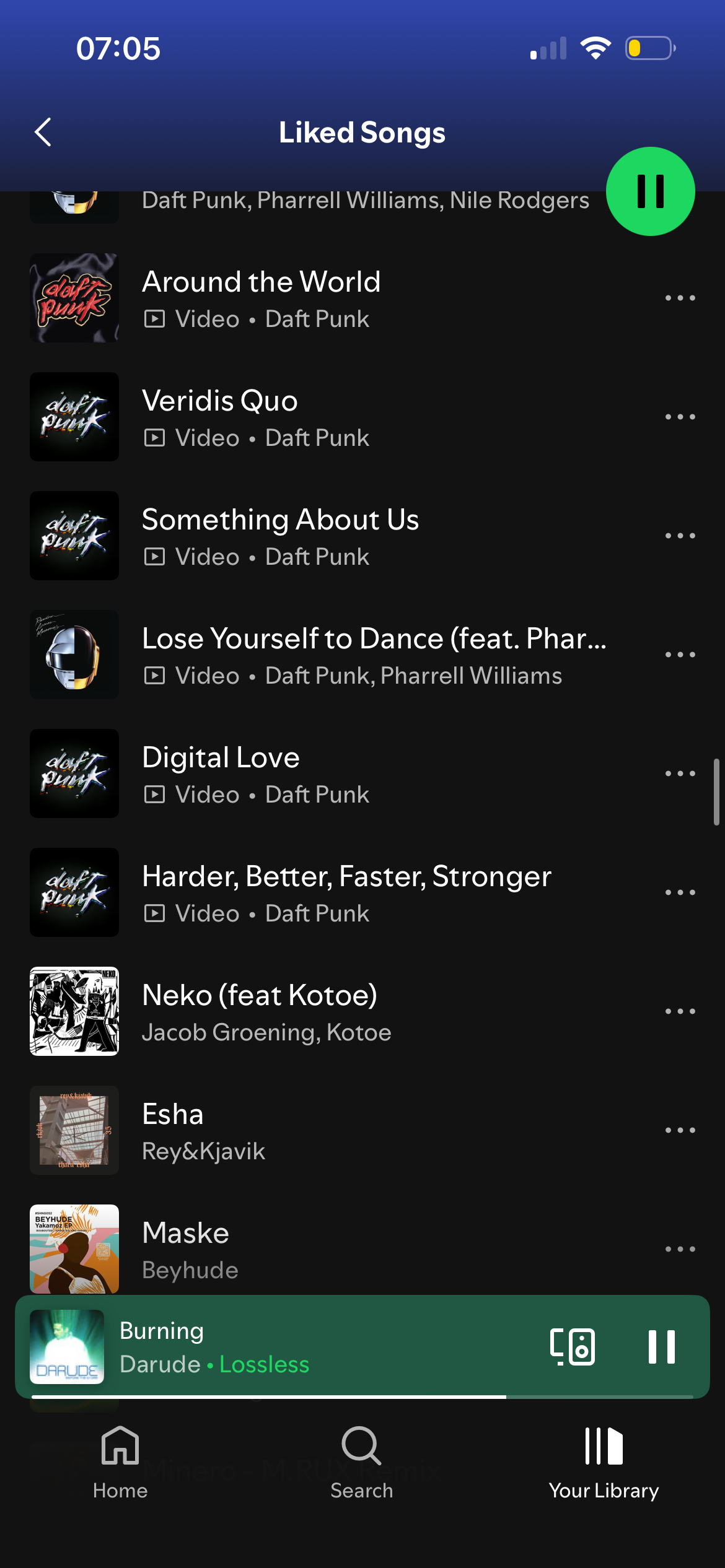Pause playback with the green button
The height and width of the screenshot is (1568, 725).
tap(650, 191)
